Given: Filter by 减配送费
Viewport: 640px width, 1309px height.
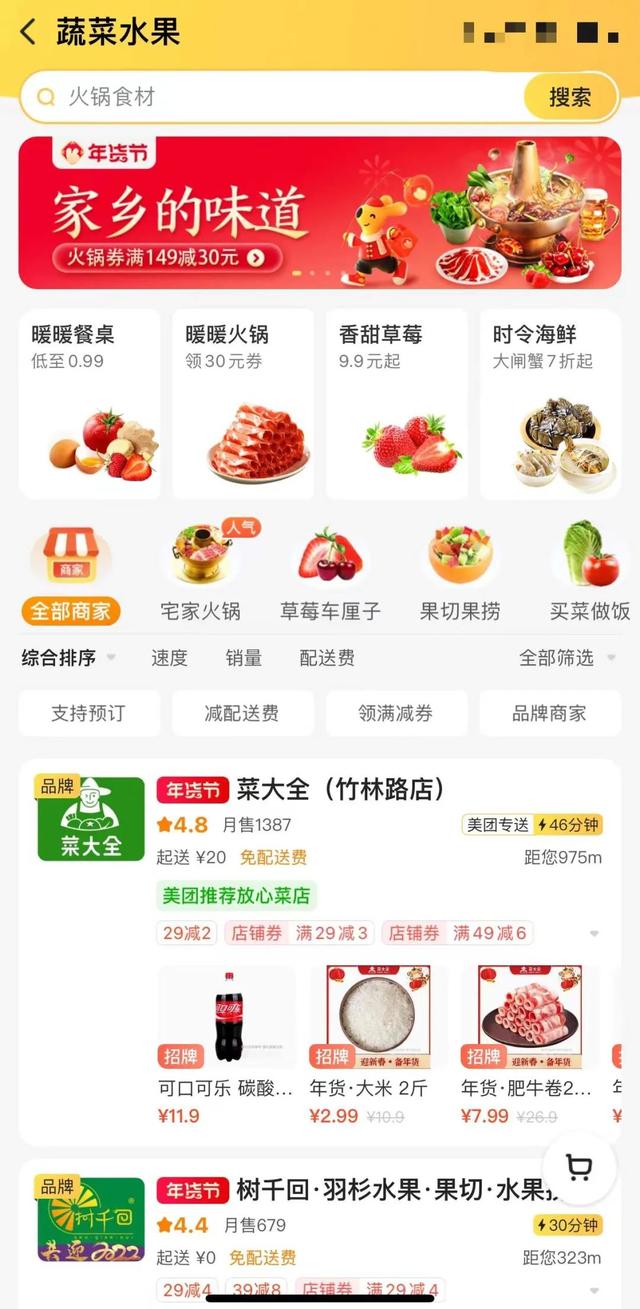Looking at the screenshot, I should pyautogui.click(x=242, y=714).
